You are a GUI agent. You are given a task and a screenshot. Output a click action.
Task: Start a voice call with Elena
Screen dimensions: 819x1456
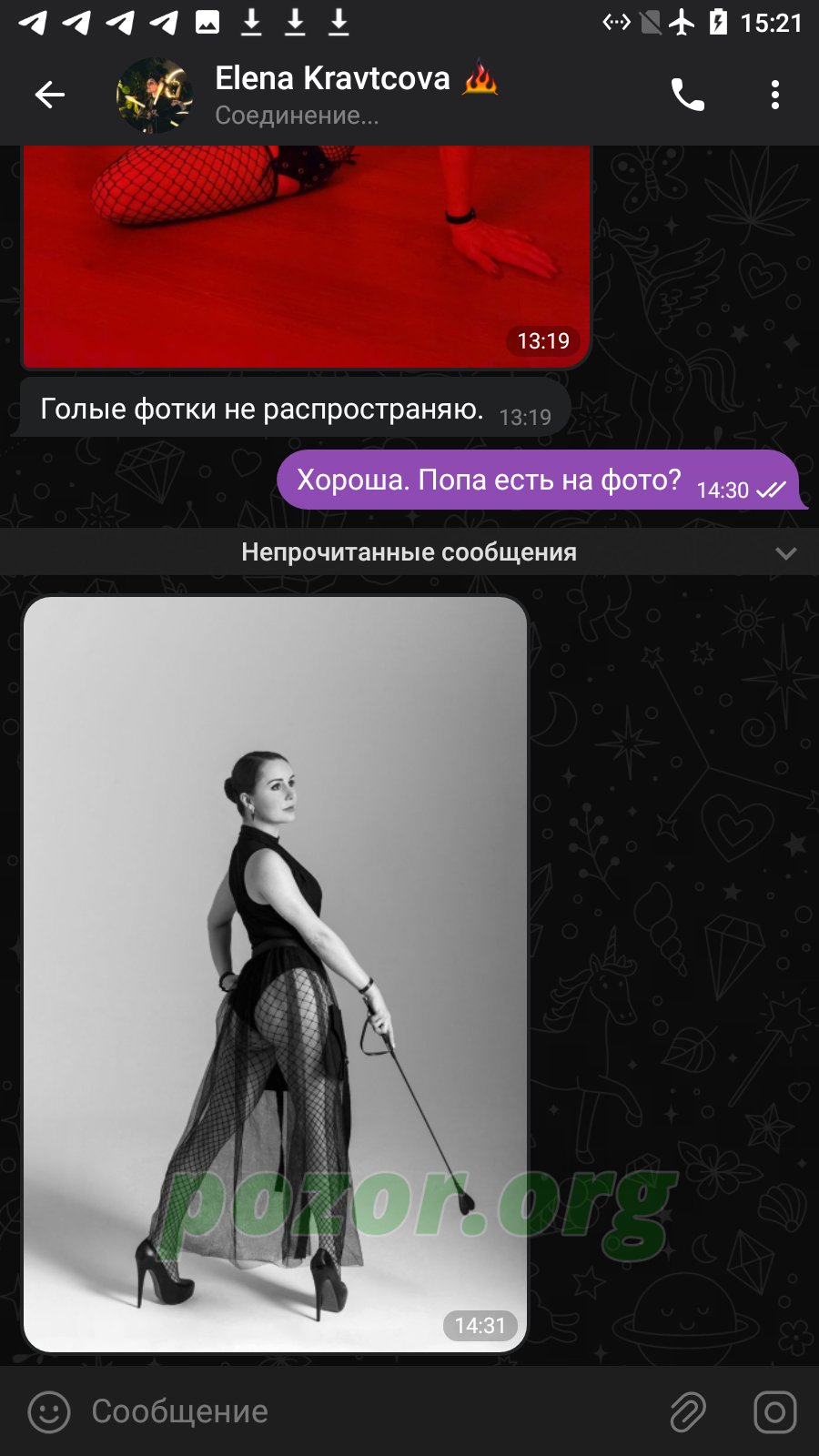point(688,95)
